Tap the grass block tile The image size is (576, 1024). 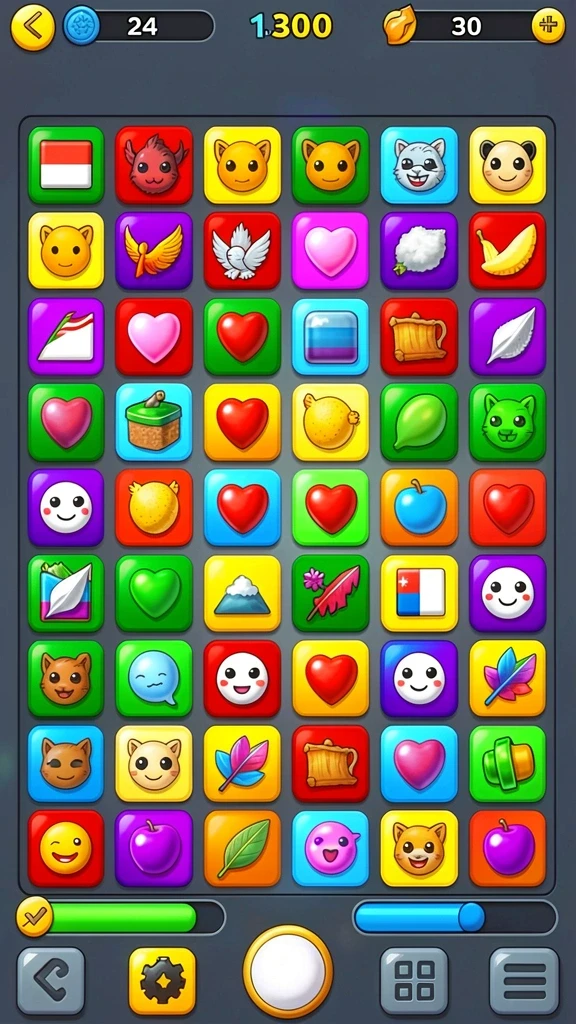(154, 422)
